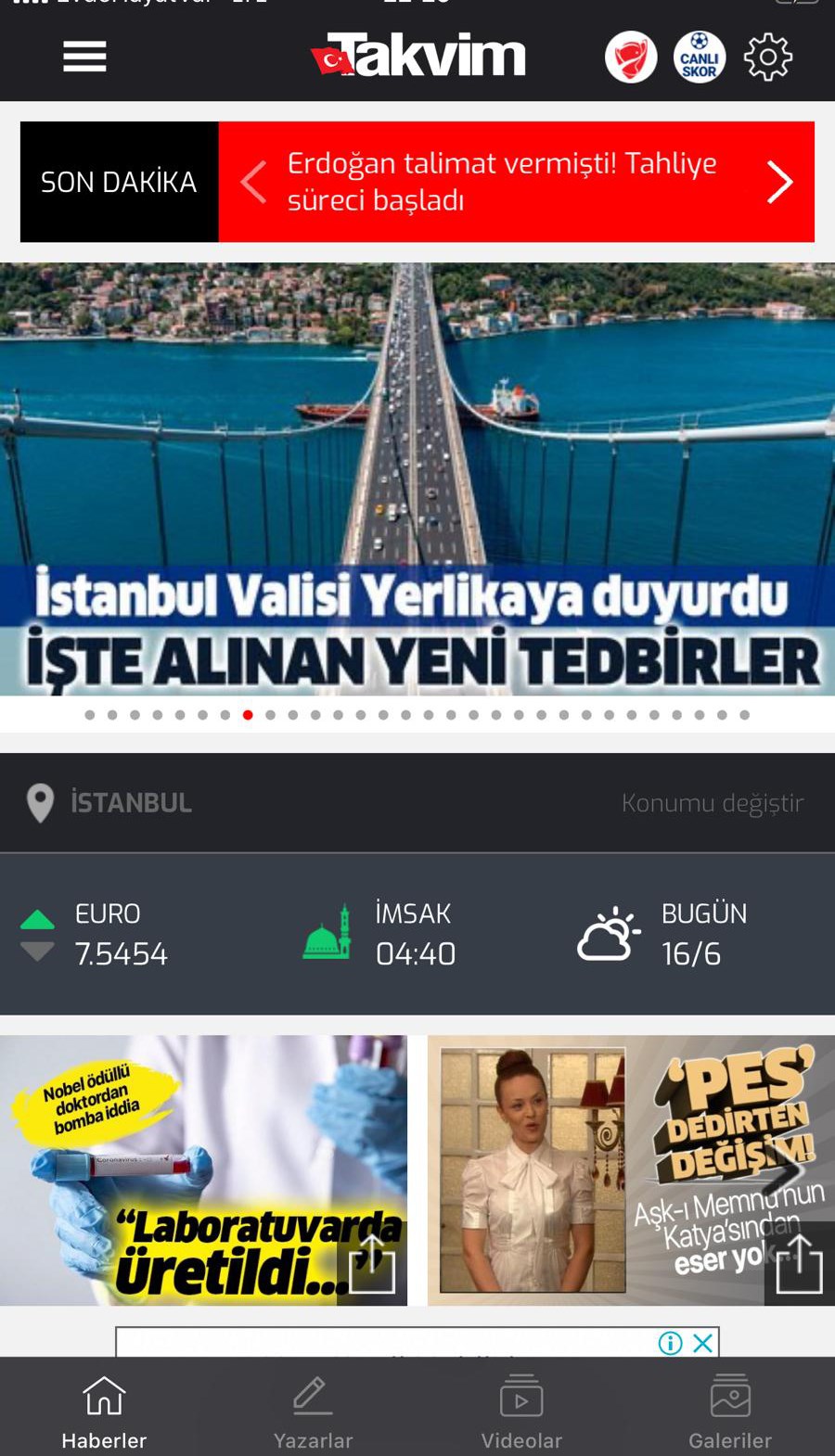Open Aşk-ı Memnu Katya news card
Screen dimensions: 835x1456
tap(631, 1170)
